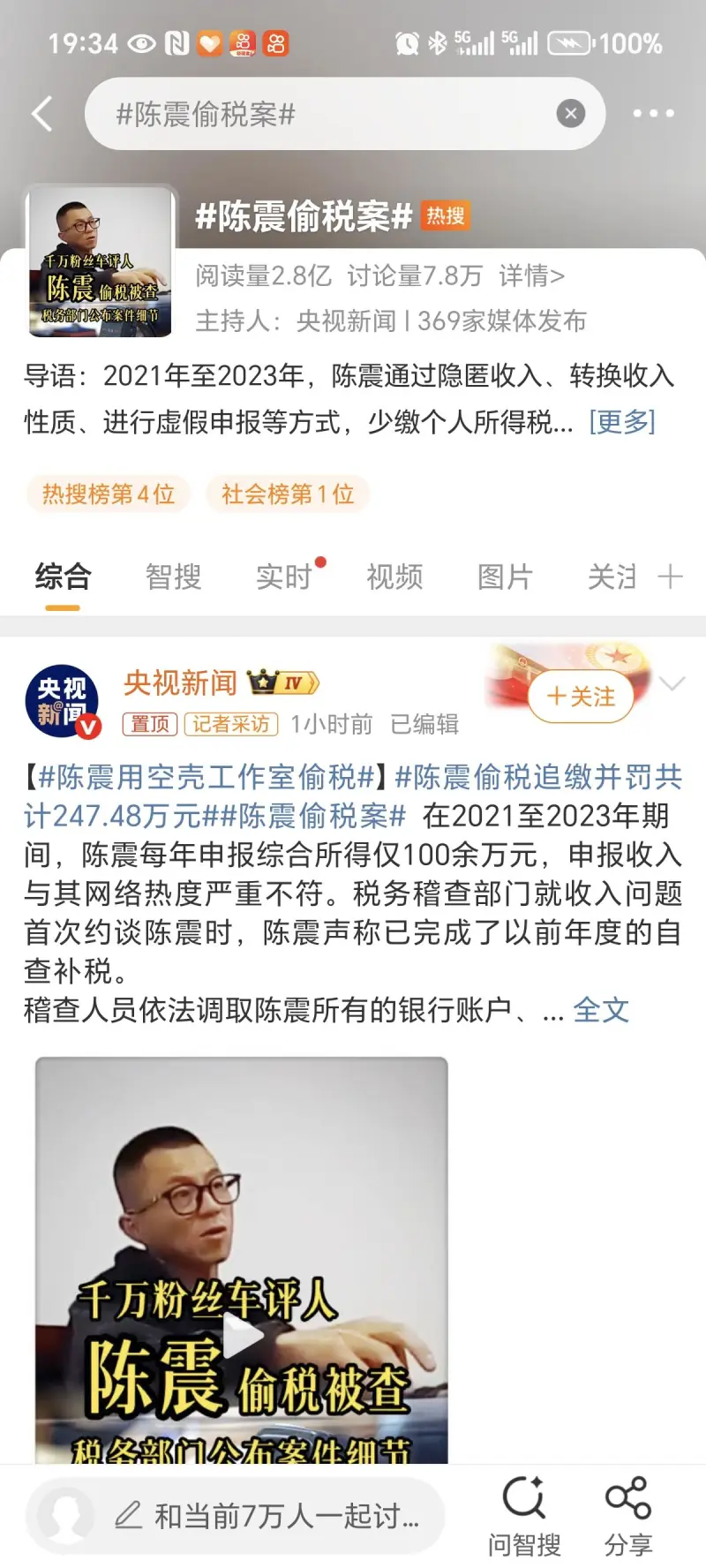Screen dimensions: 706x1568
Task: Open the 社会榜第1位 chip
Action: [x=288, y=494]
